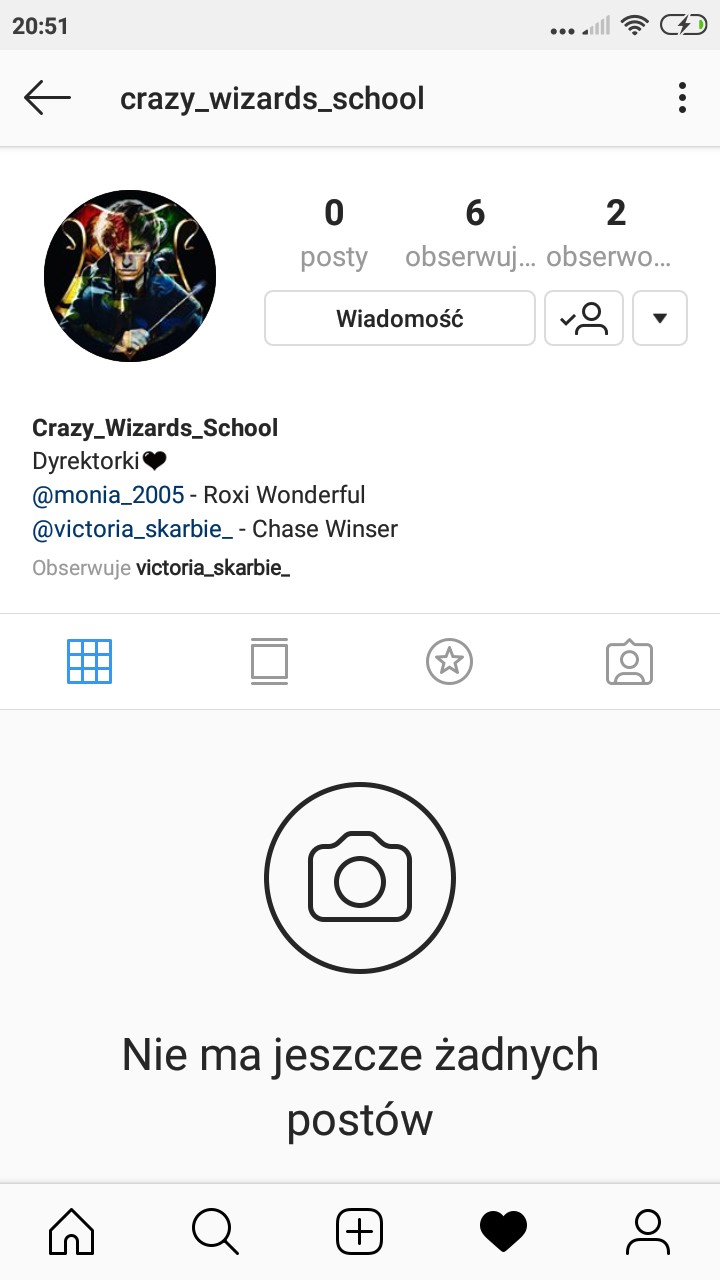720x1280 pixels.
Task: Open the following status button
Action: 584,319
